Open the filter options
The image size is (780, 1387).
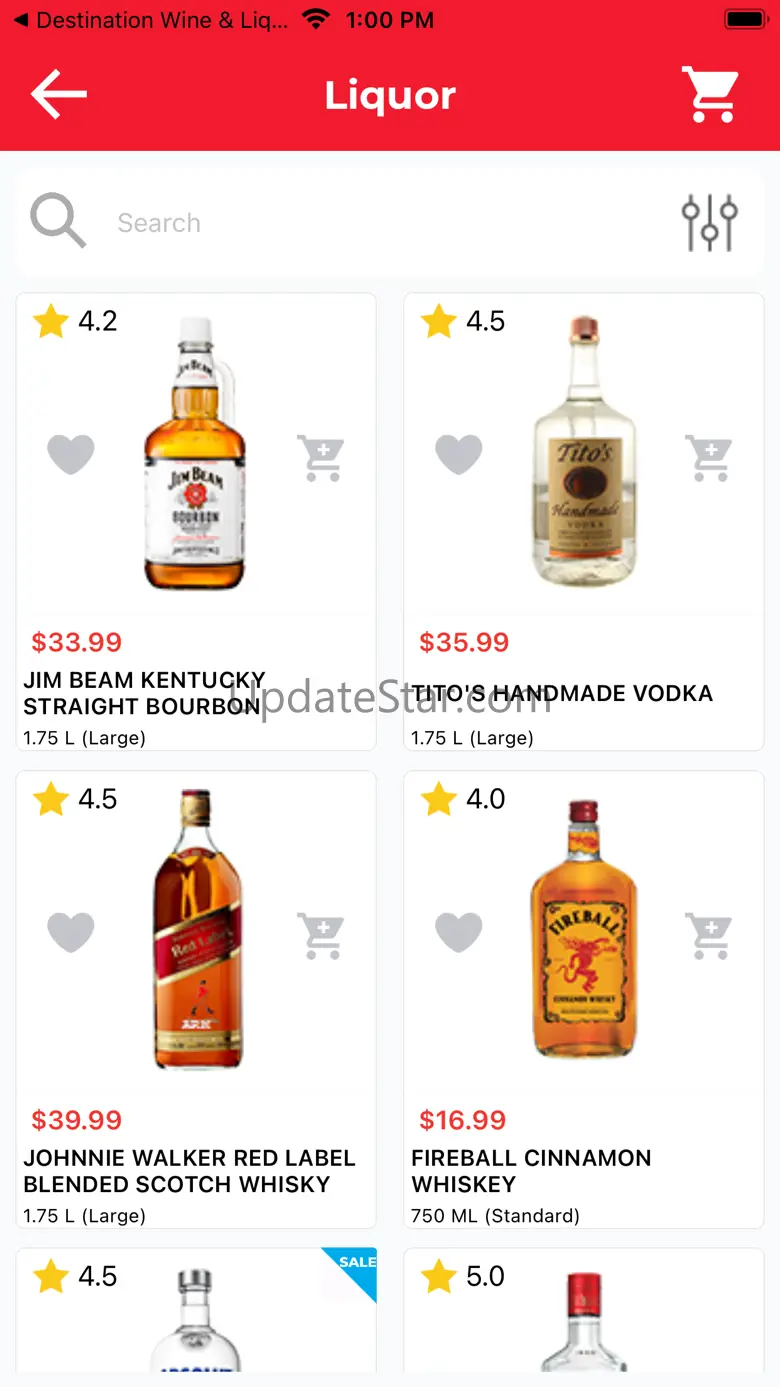709,222
